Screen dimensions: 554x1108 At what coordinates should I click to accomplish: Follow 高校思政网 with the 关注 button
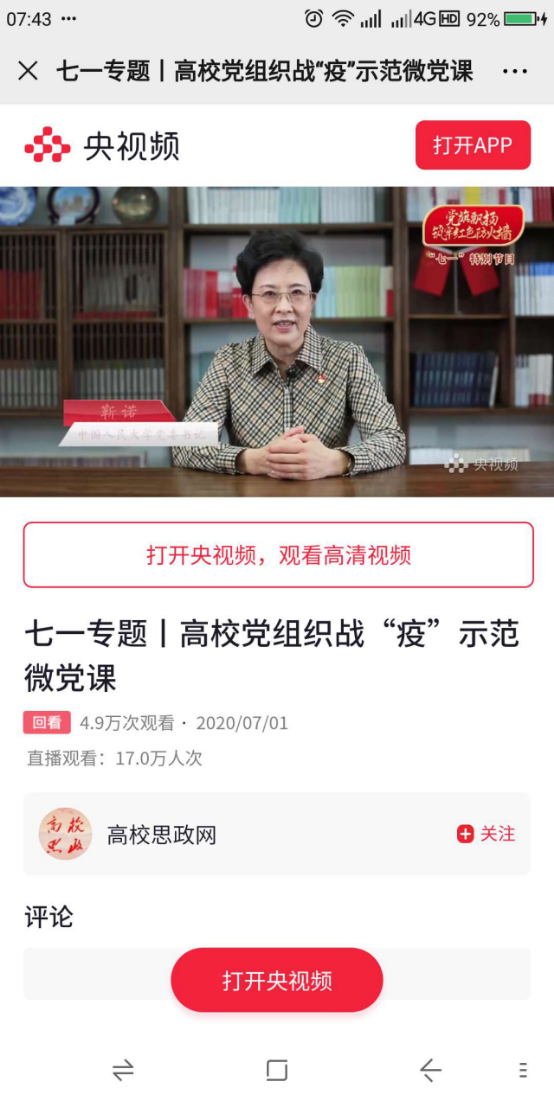click(486, 834)
